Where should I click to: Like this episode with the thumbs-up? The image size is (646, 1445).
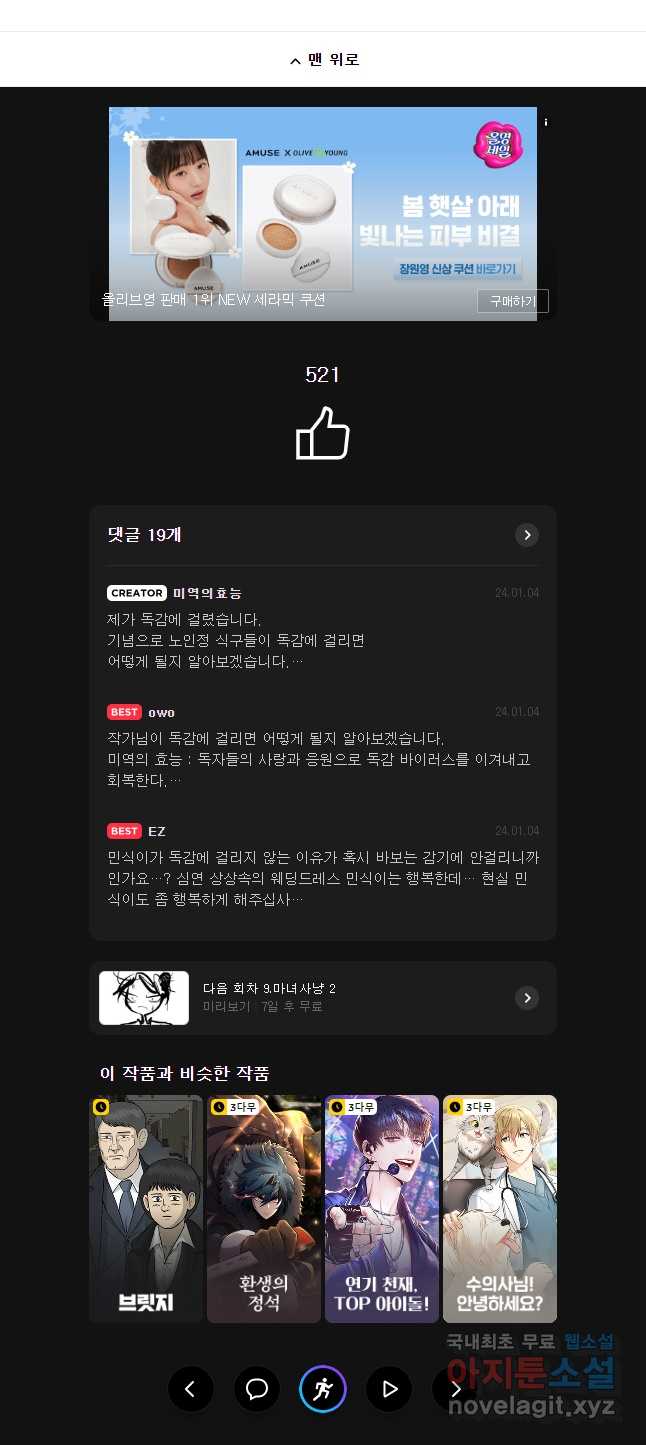(322, 434)
